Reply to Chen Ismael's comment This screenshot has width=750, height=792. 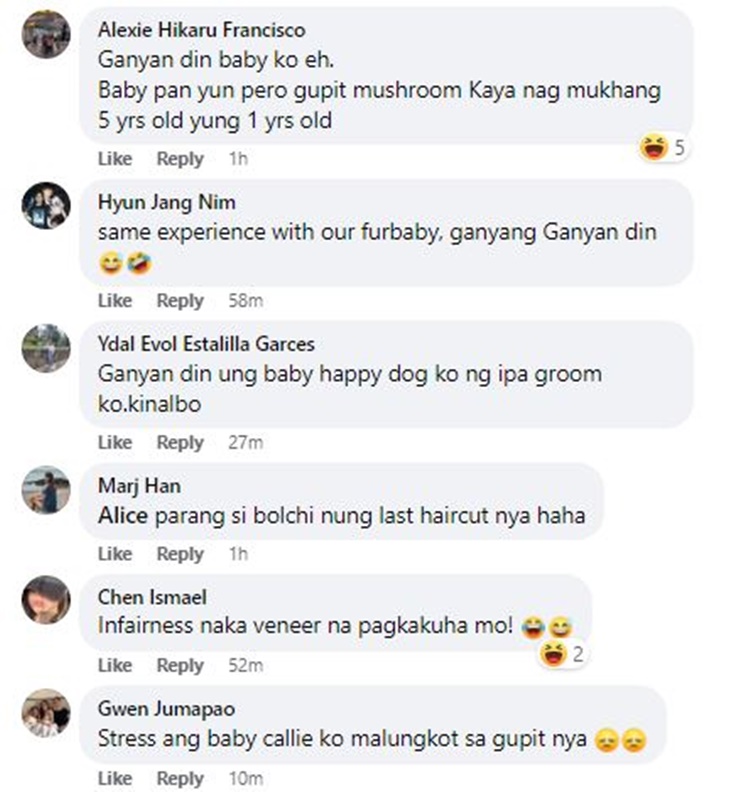(180, 665)
